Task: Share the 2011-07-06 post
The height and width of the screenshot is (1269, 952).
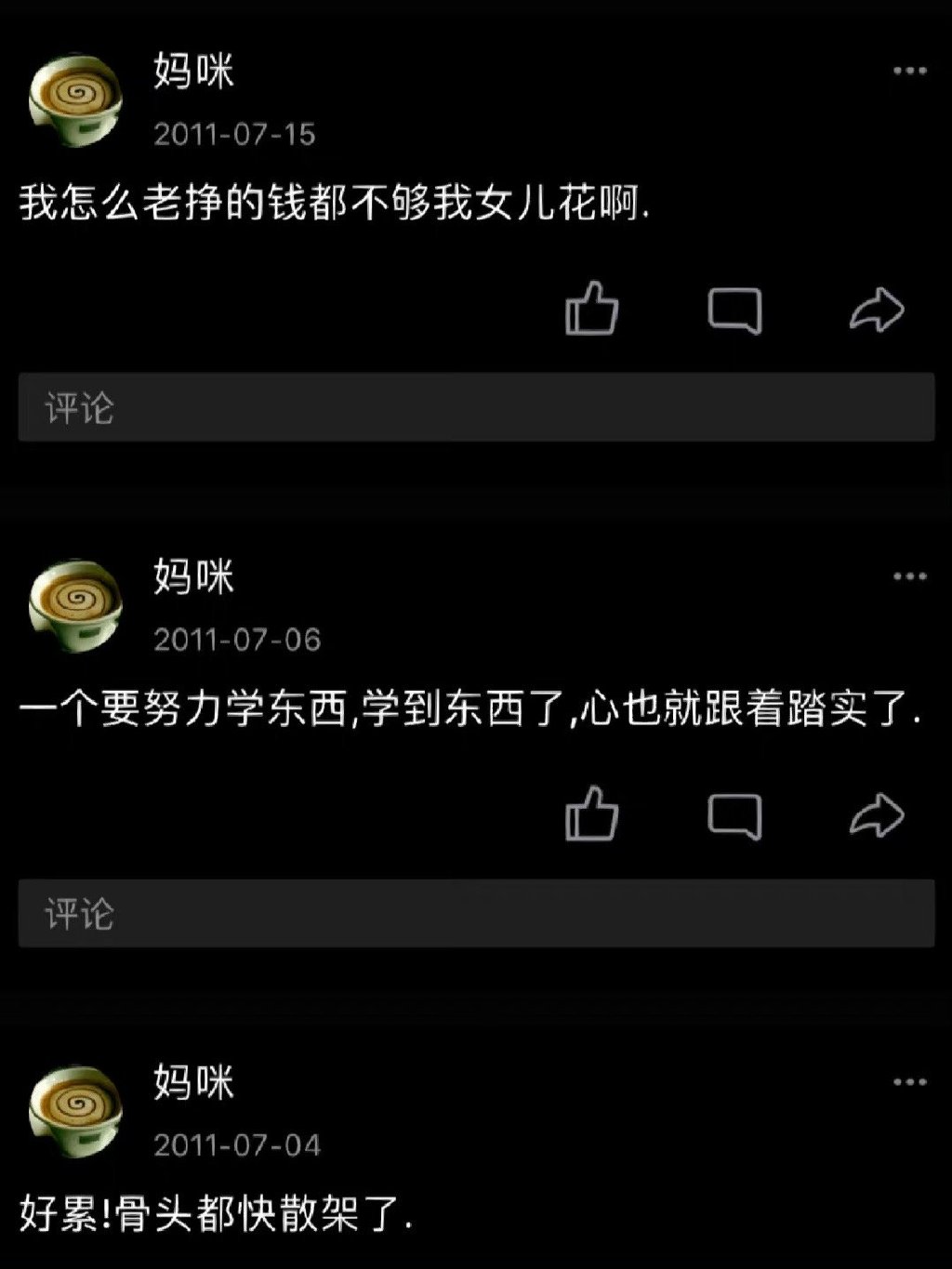Action: [876, 815]
